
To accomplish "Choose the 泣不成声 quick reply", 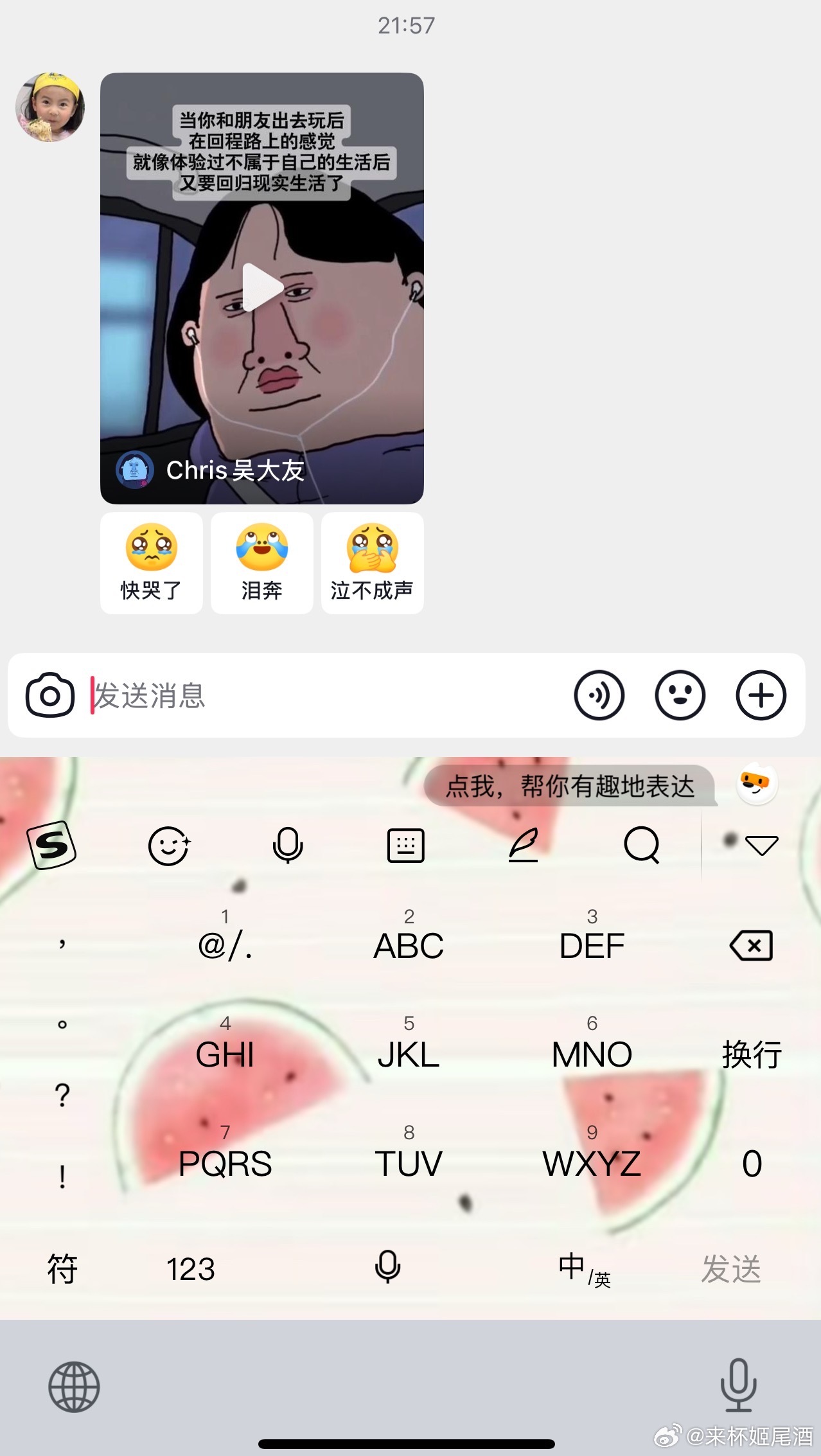I will point(372,563).
